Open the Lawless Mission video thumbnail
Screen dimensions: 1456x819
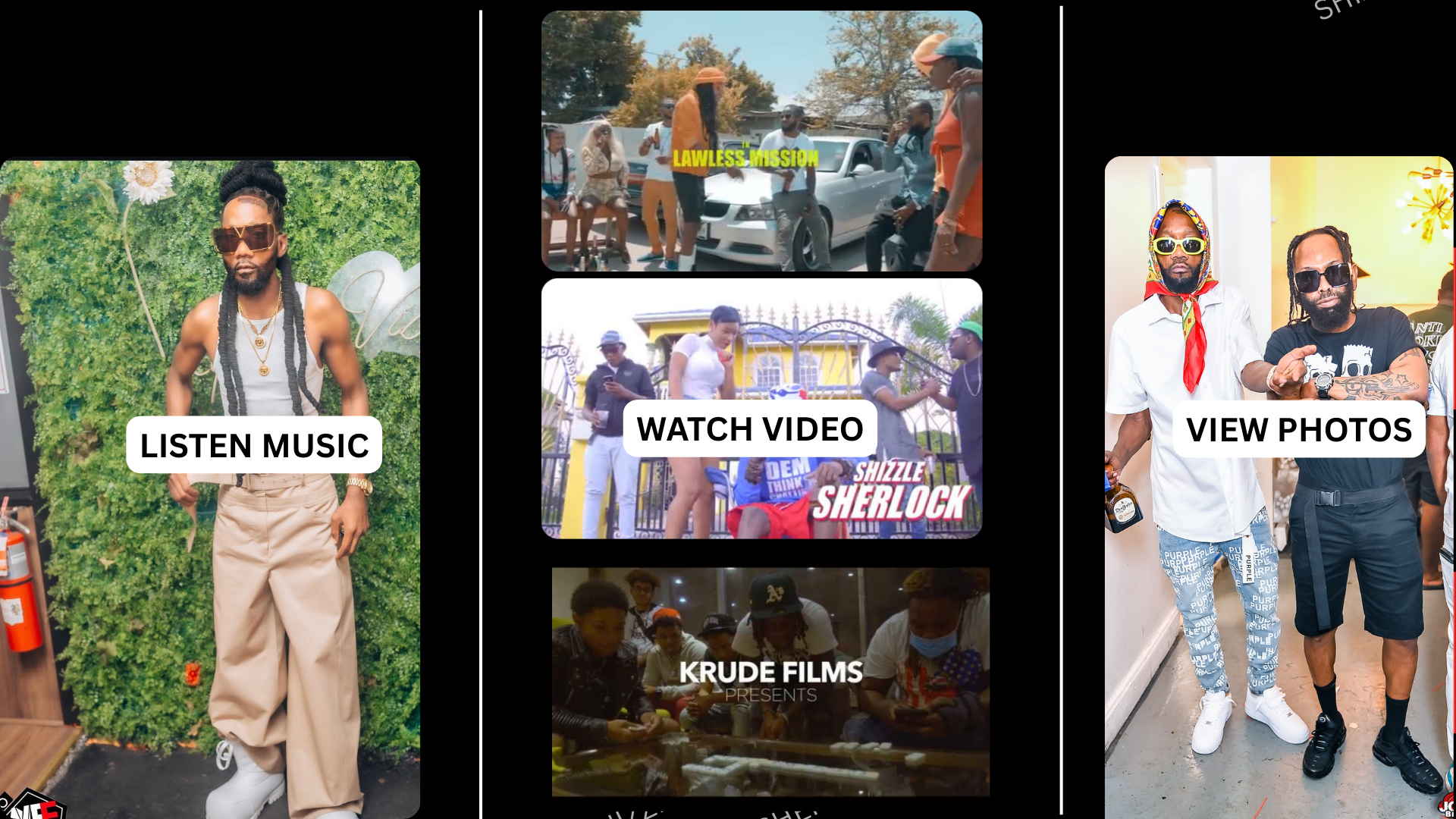[x=761, y=141]
